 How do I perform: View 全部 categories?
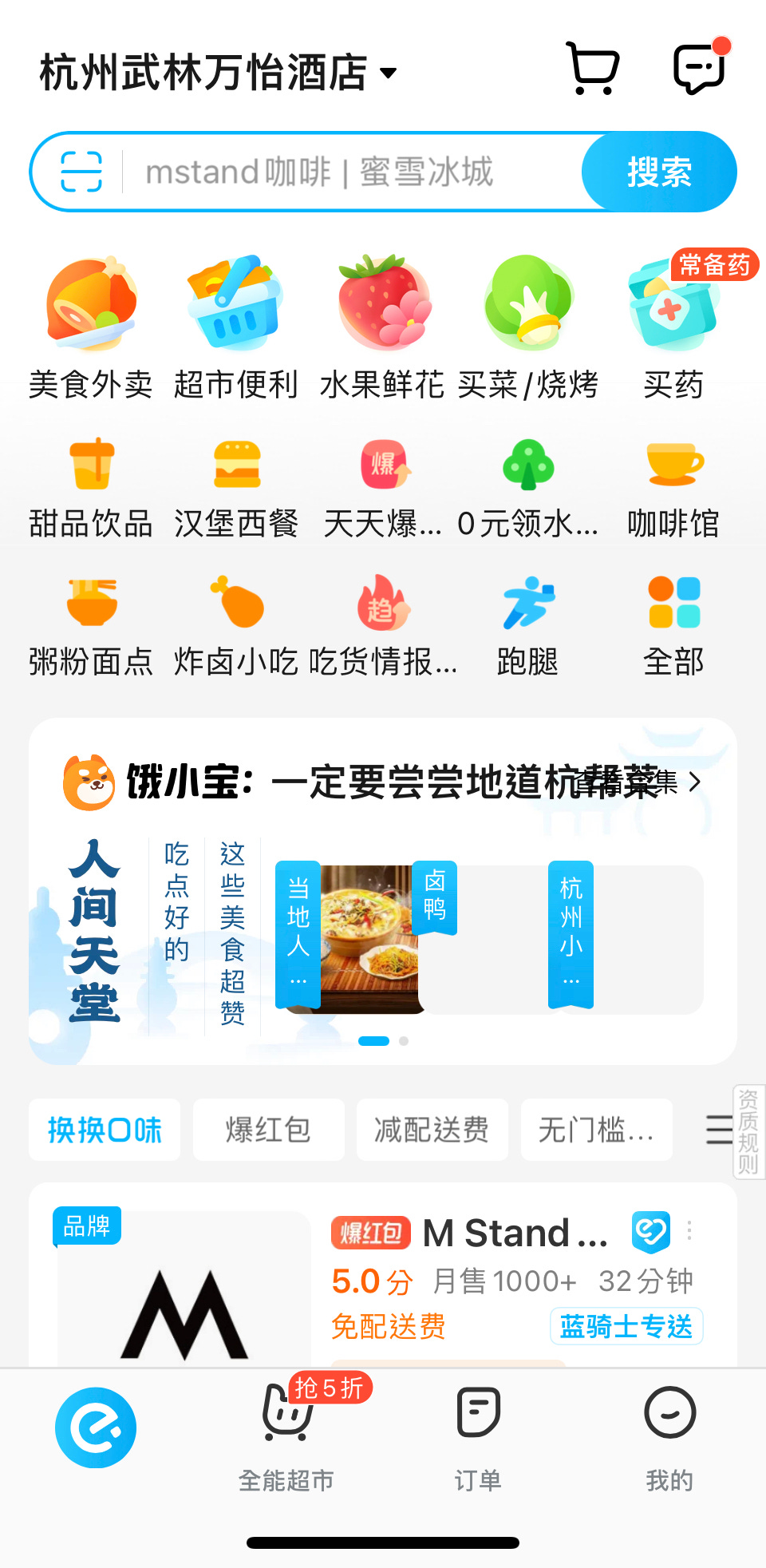(673, 627)
